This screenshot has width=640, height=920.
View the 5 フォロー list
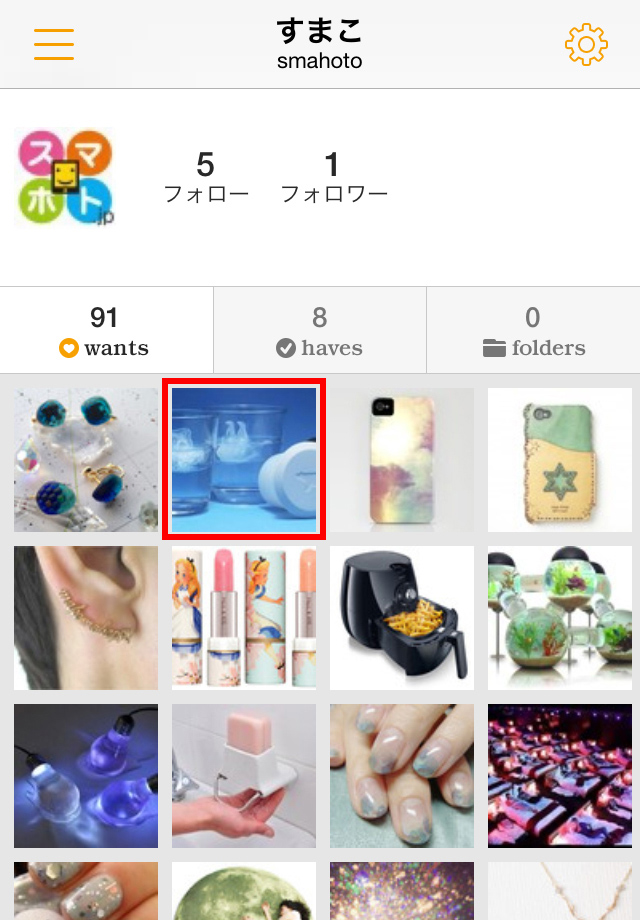coord(206,178)
